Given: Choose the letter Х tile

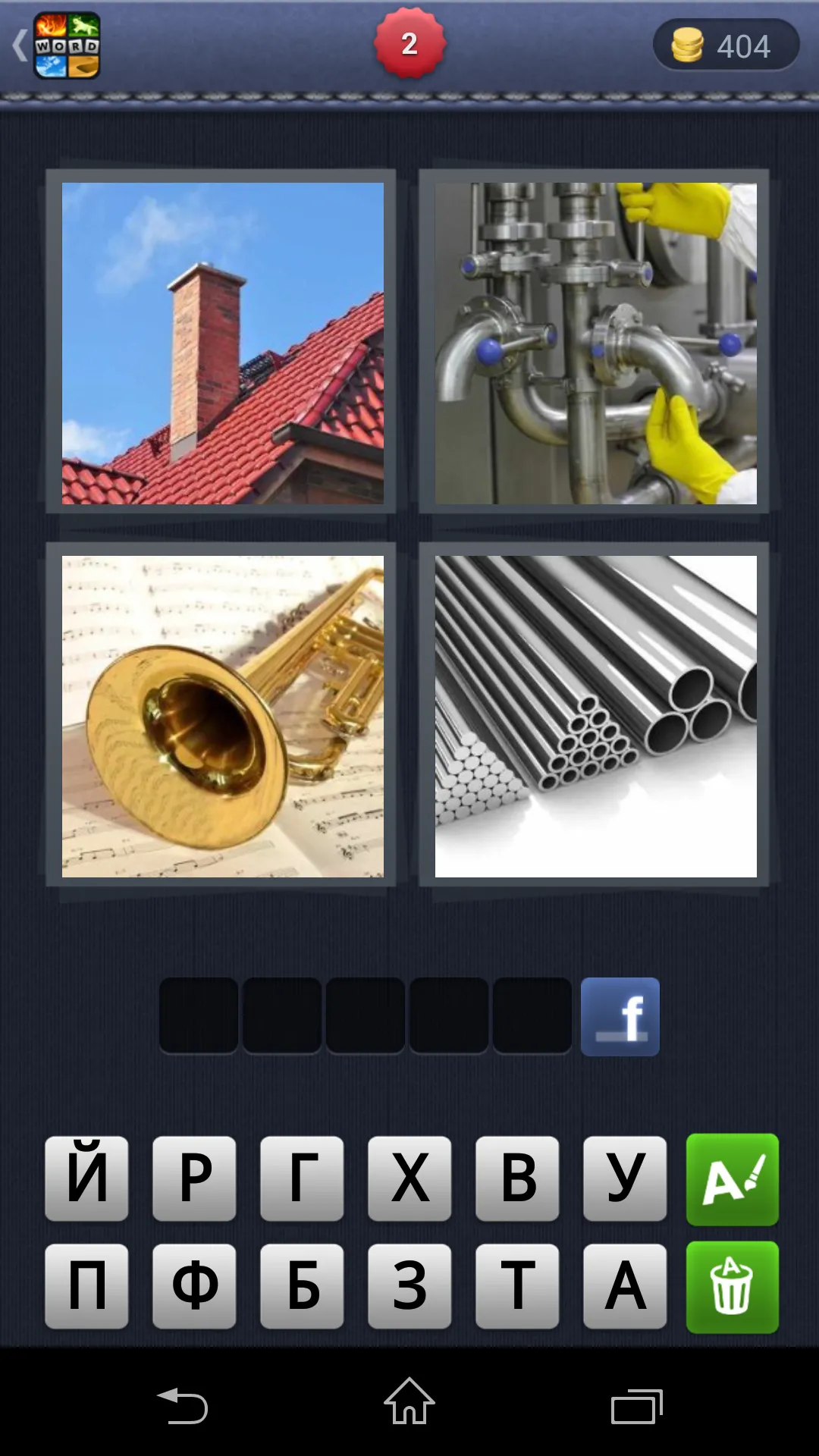Looking at the screenshot, I should pyautogui.click(x=409, y=1178).
